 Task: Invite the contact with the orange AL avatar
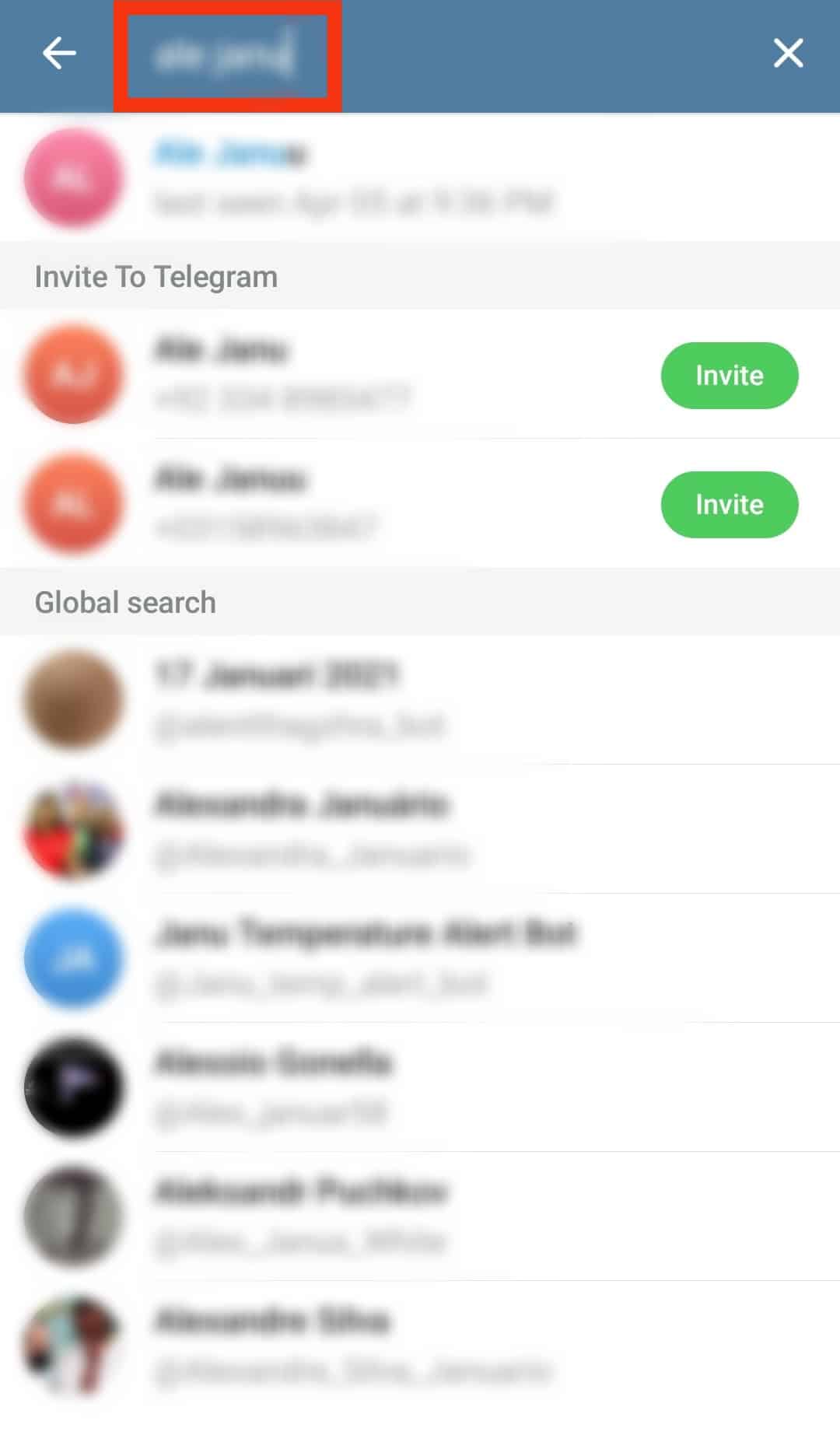tap(729, 505)
